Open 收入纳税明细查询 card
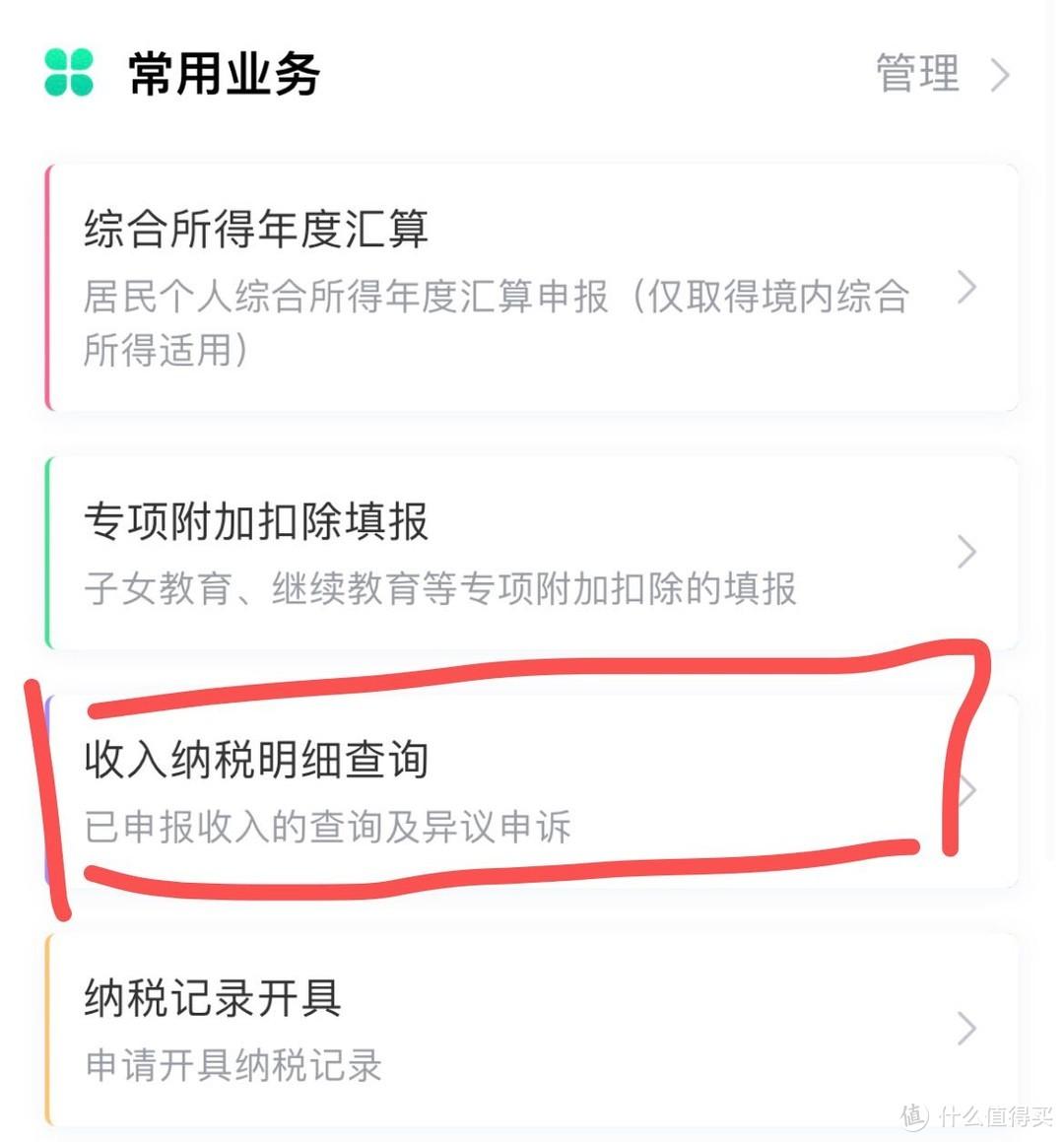 (532, 791)
